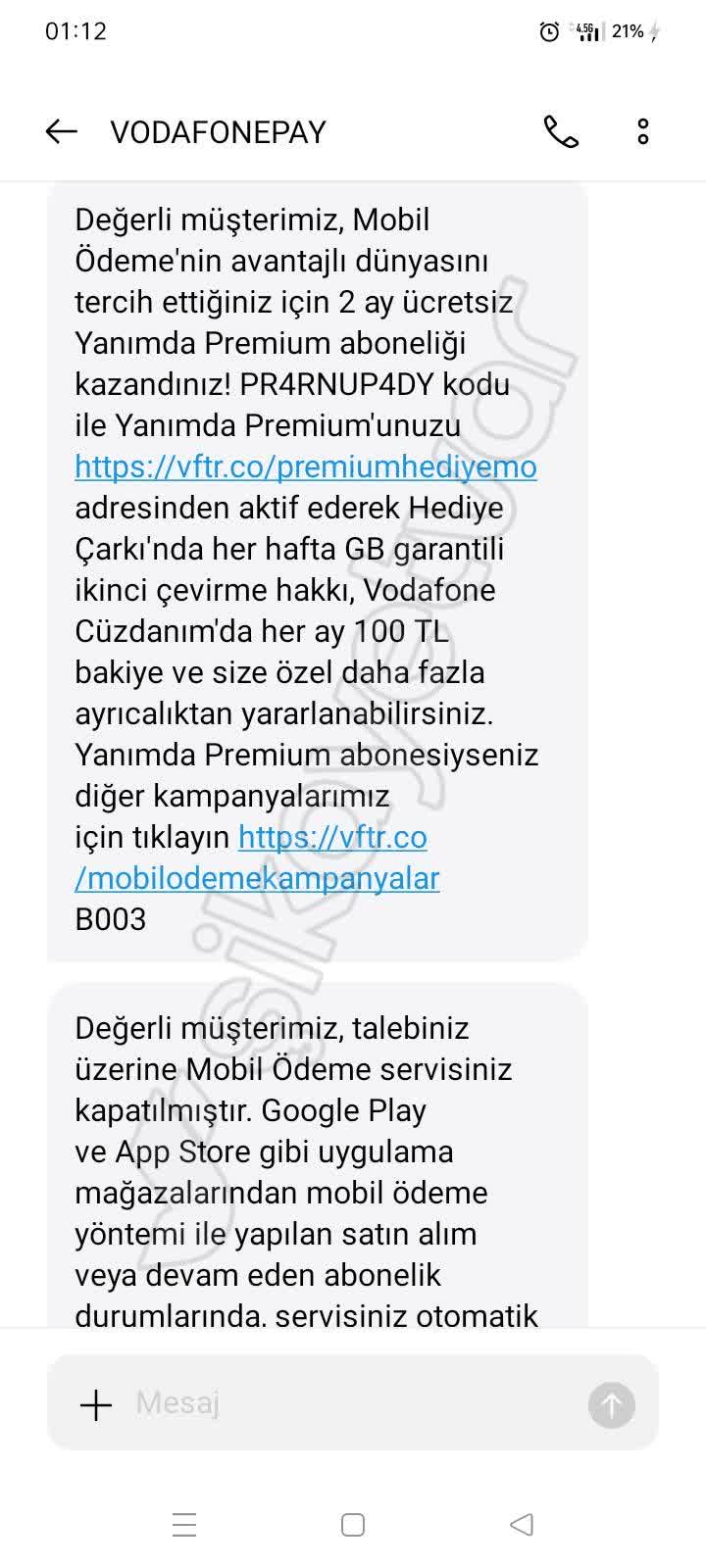Tap the home button in navigation bar
The image size is (706, 1568).
click(351, 1525)
